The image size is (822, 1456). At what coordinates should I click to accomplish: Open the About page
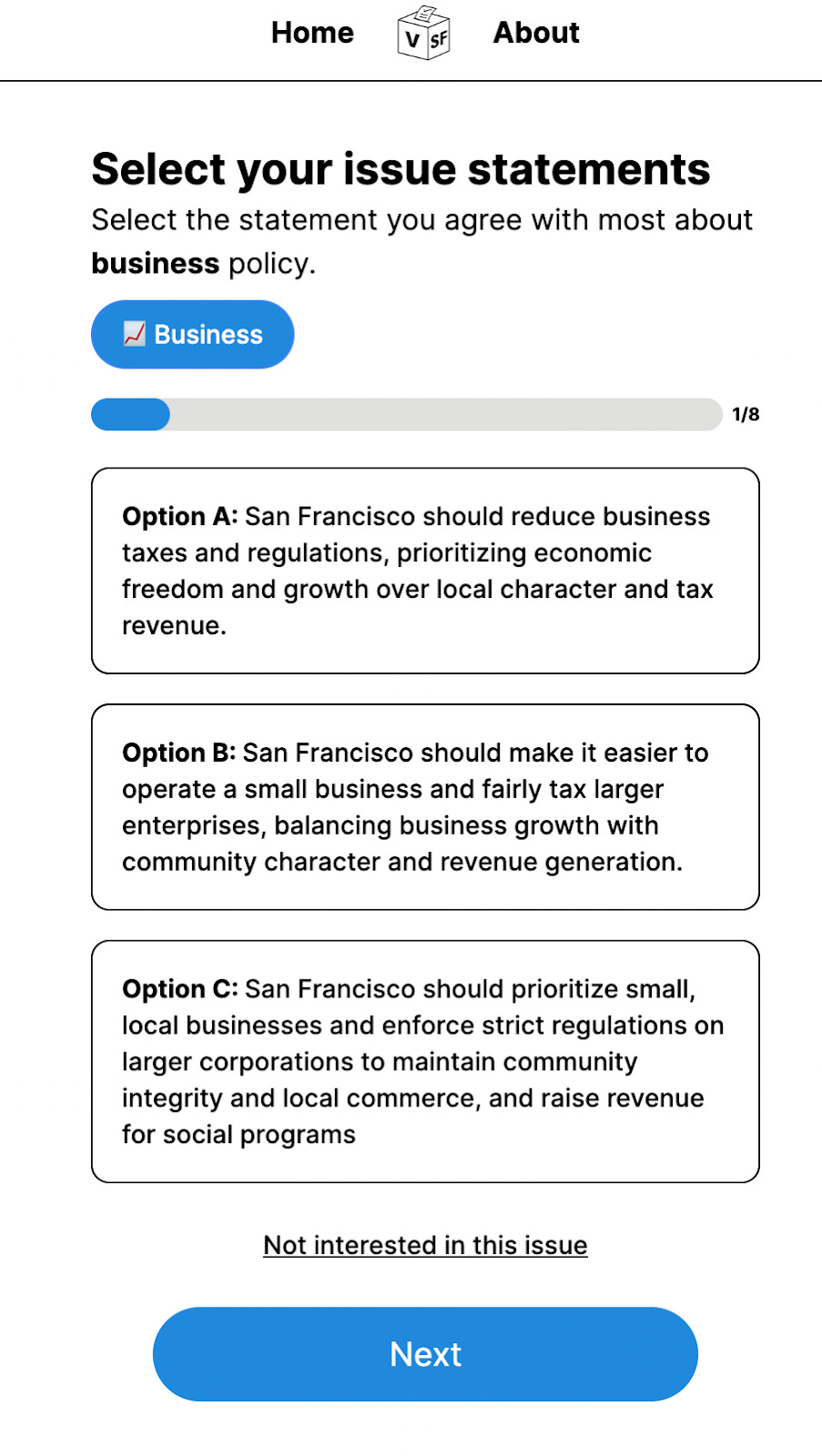[x=536, y=33]
